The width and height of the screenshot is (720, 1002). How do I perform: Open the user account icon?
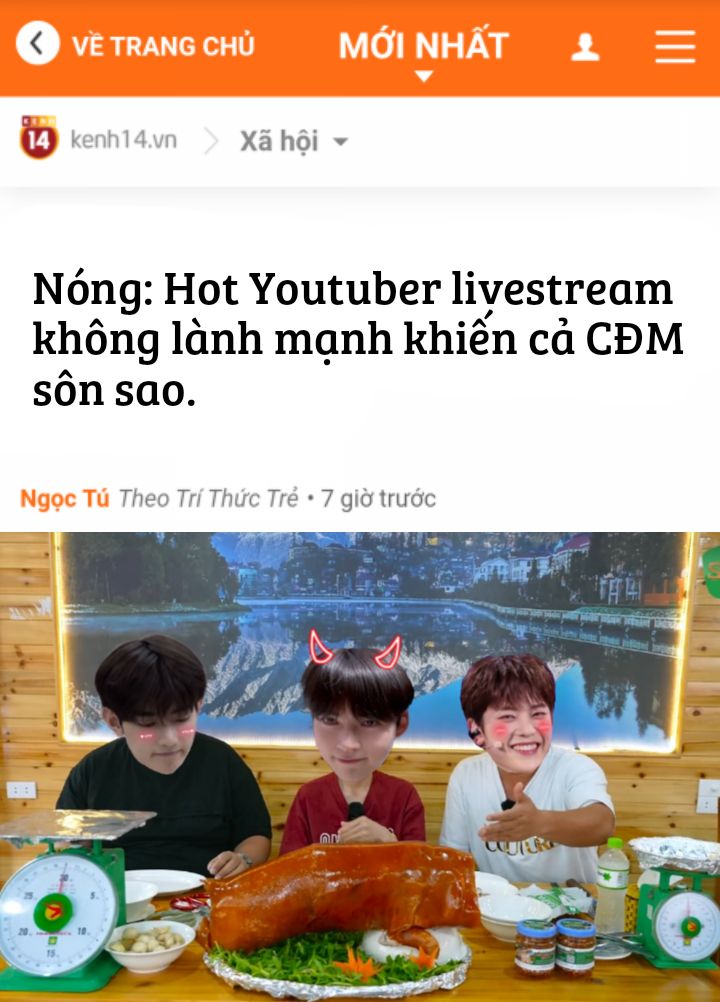point(585,46)
